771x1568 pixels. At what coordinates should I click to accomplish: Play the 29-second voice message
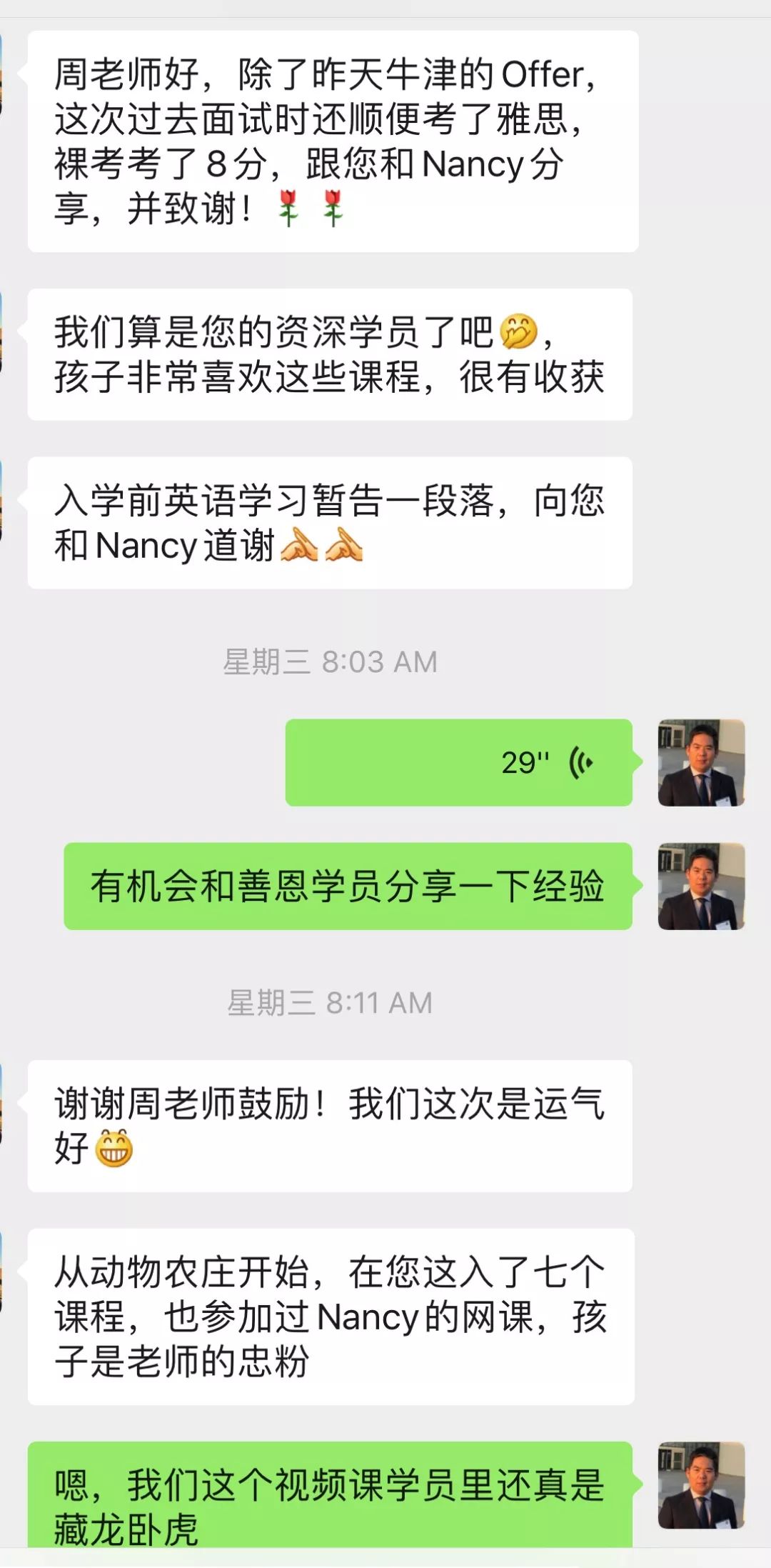click(x=459, y=762)
